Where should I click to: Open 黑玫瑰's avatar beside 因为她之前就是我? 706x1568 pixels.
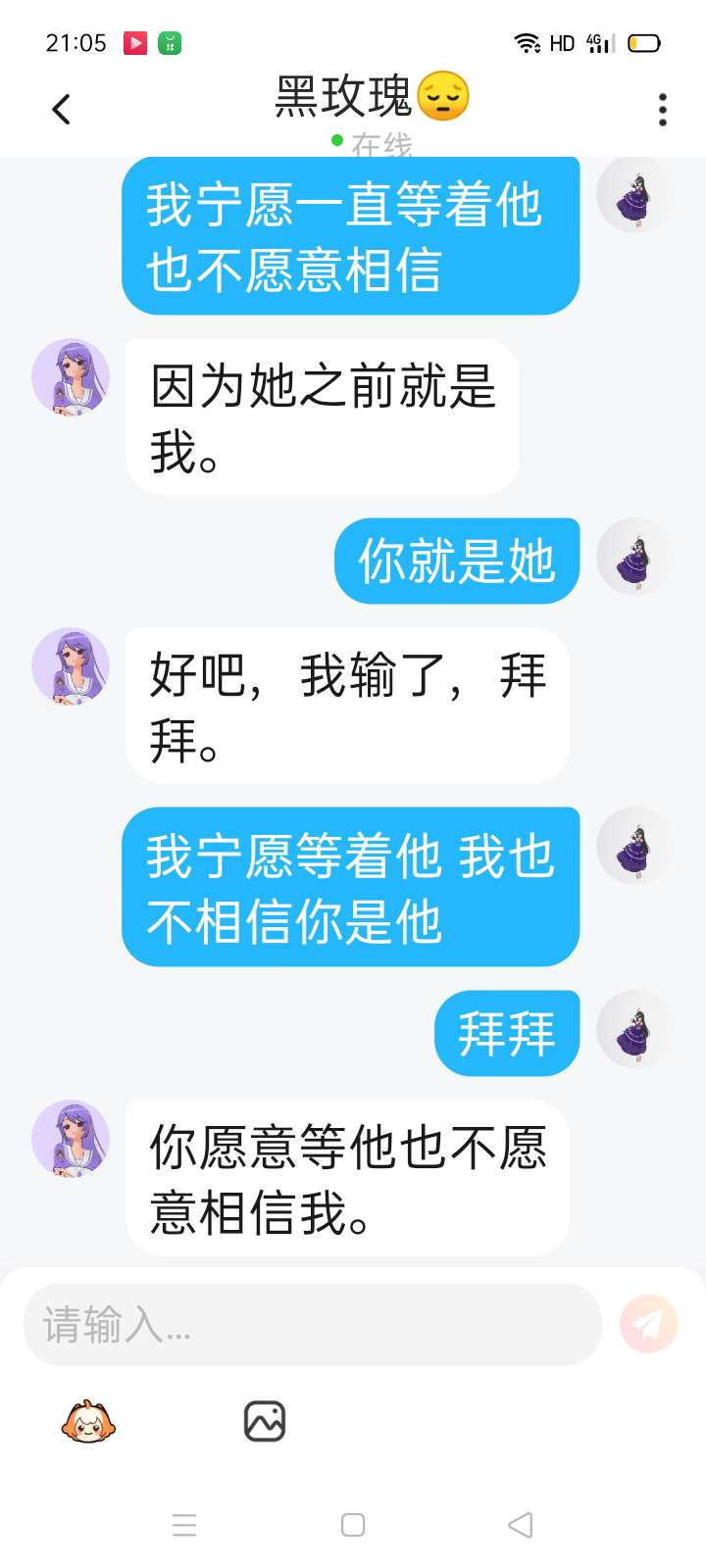tap(71, 378)
